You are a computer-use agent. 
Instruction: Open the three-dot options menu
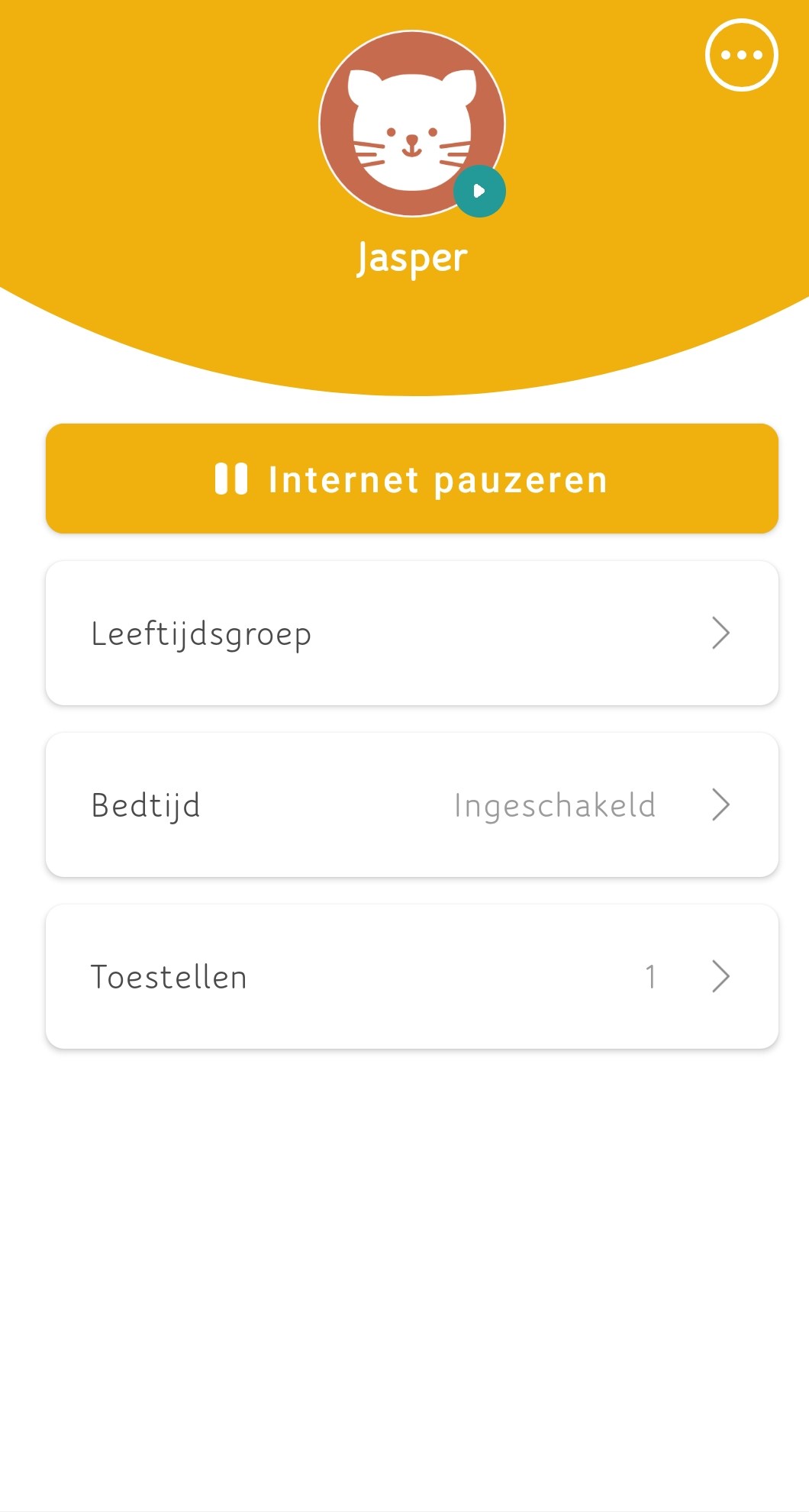click(x=741, y=55)
